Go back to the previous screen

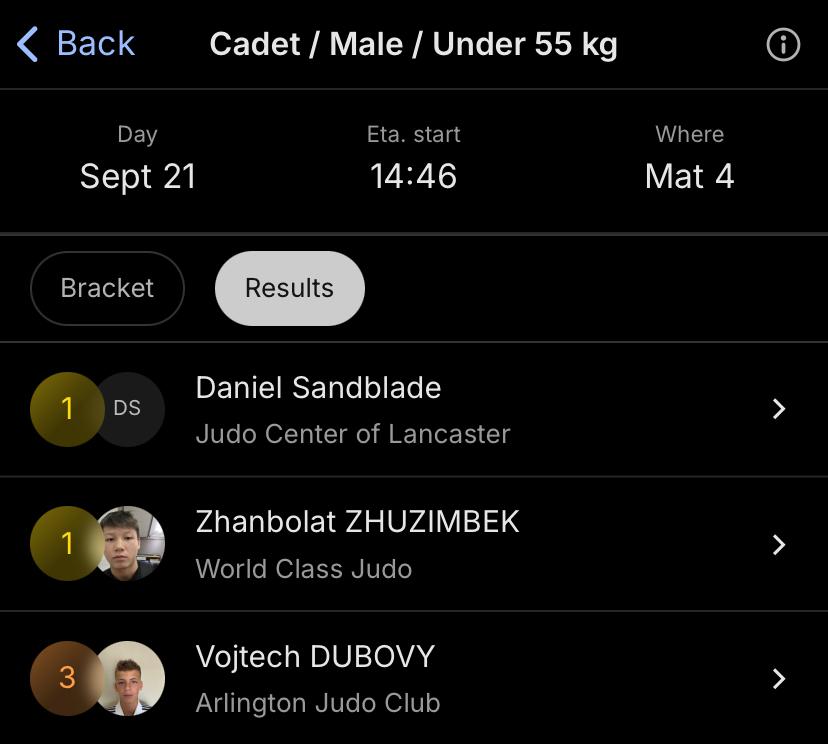[x=76, y=44]
